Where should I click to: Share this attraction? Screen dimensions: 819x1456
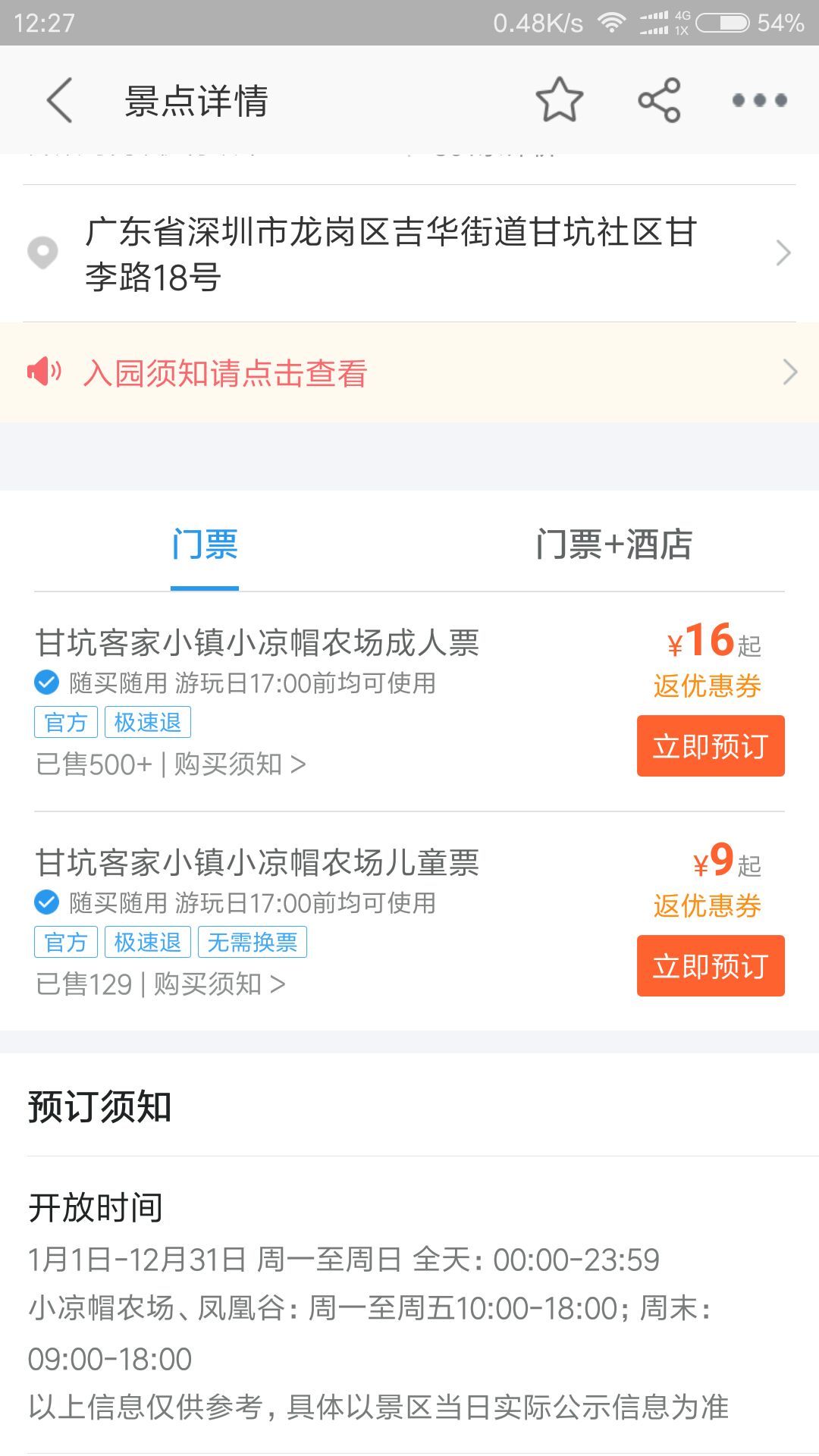pyautogui.click(x=659, y=99)
